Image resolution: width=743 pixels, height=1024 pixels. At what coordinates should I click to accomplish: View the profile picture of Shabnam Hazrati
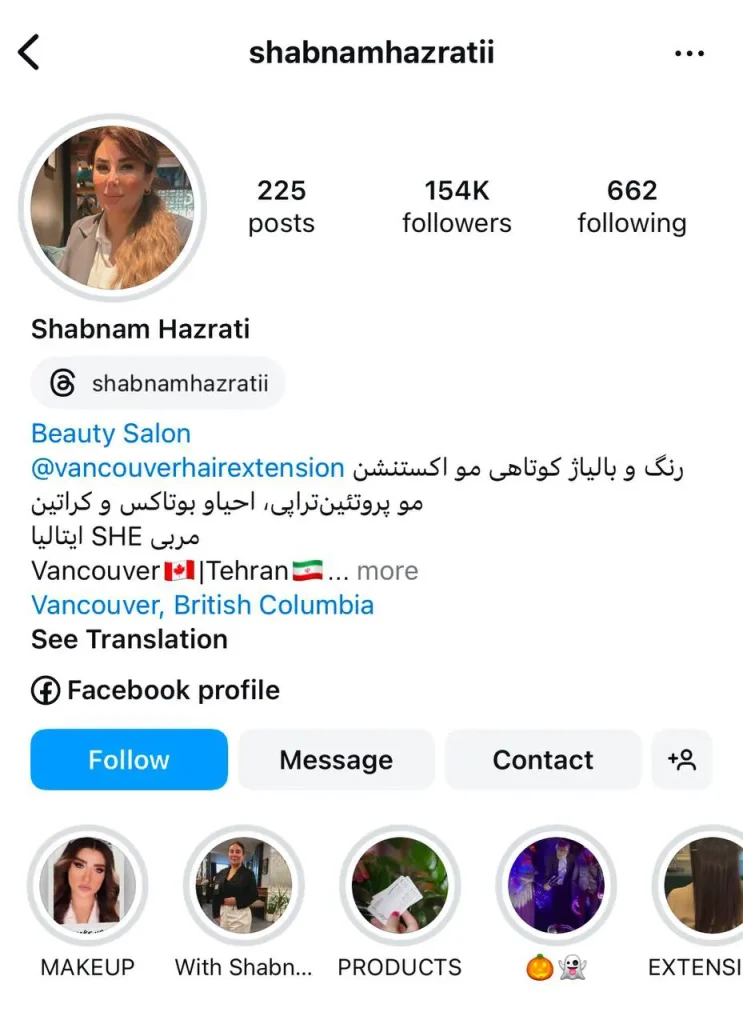click(x=112, y=208)
